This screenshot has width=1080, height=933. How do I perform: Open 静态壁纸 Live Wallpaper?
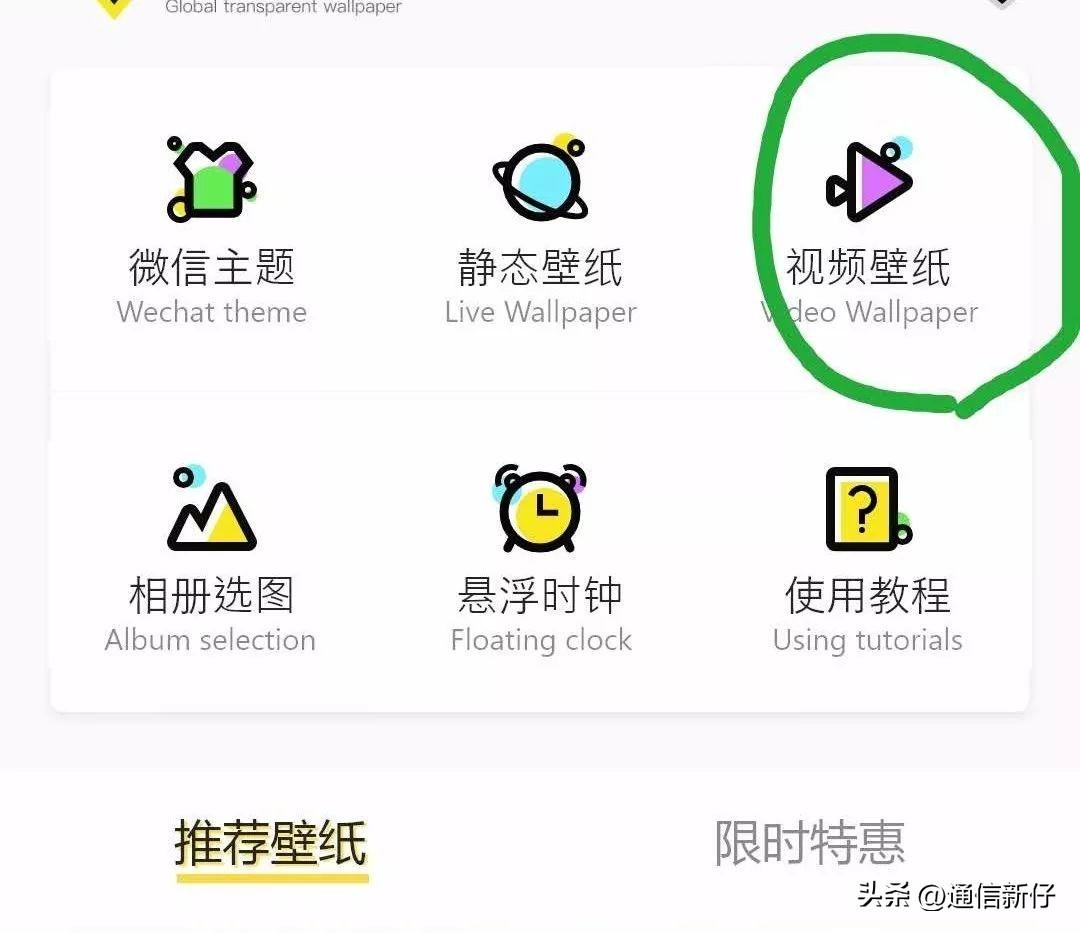pyautogui.click(x=540, y=232)
